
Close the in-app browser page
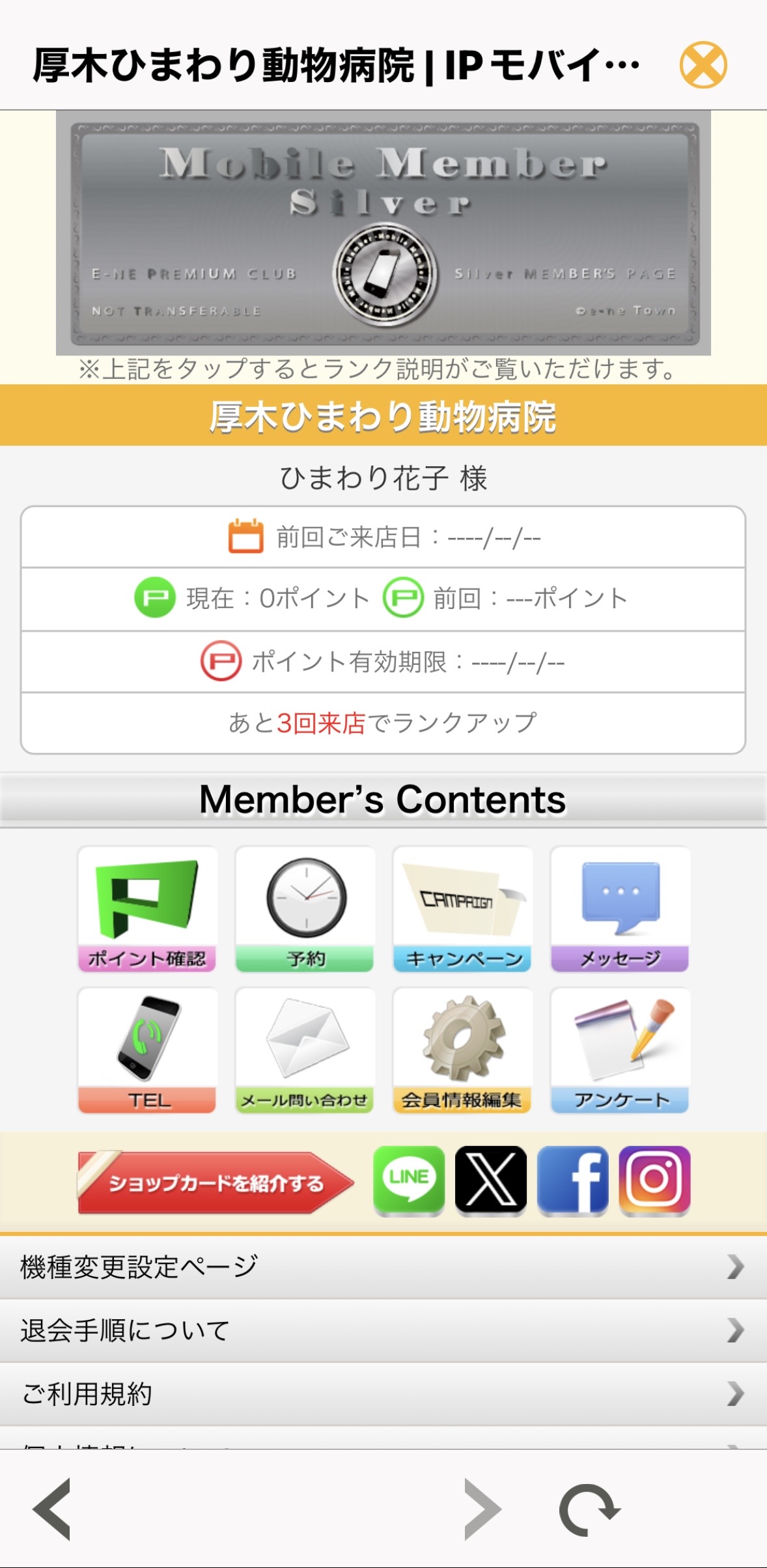coord(703,65)
